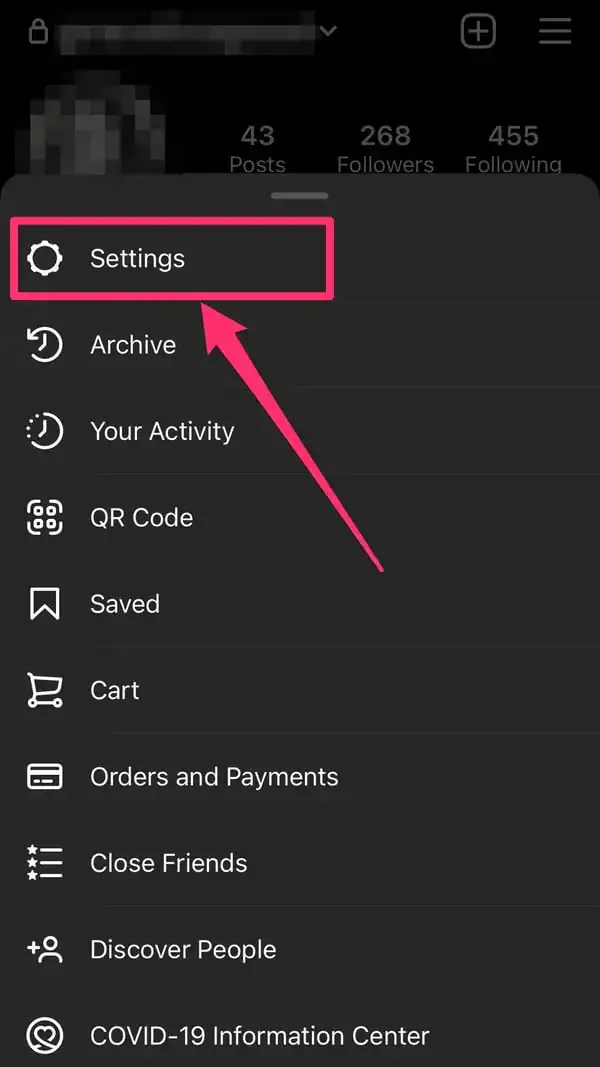Image resolution: width=600 pixels, height=1067 pixels.
Task: Open Discover People
Action: [x=183, y=950]
